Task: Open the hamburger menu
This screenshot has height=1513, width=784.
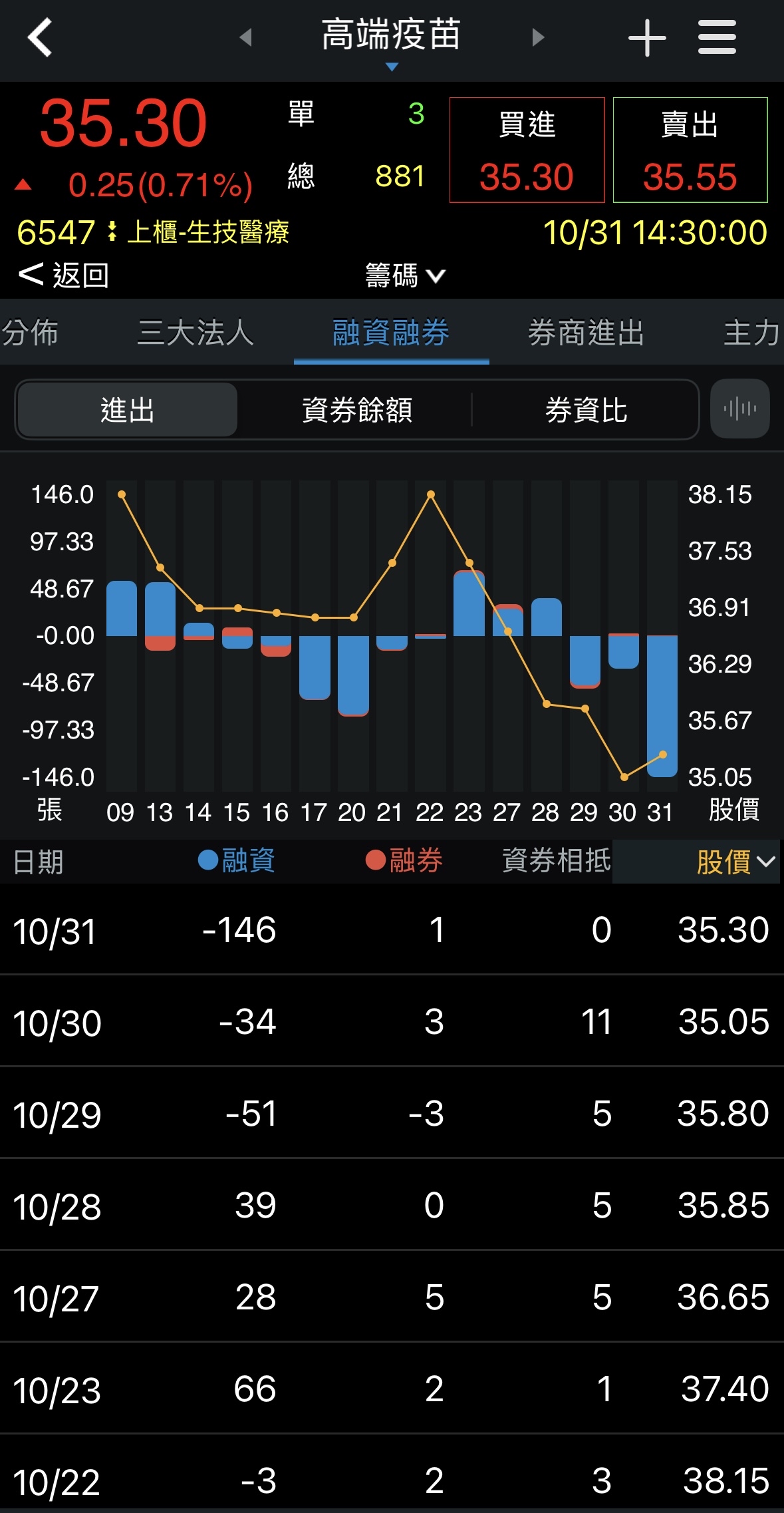Action: 717,37
